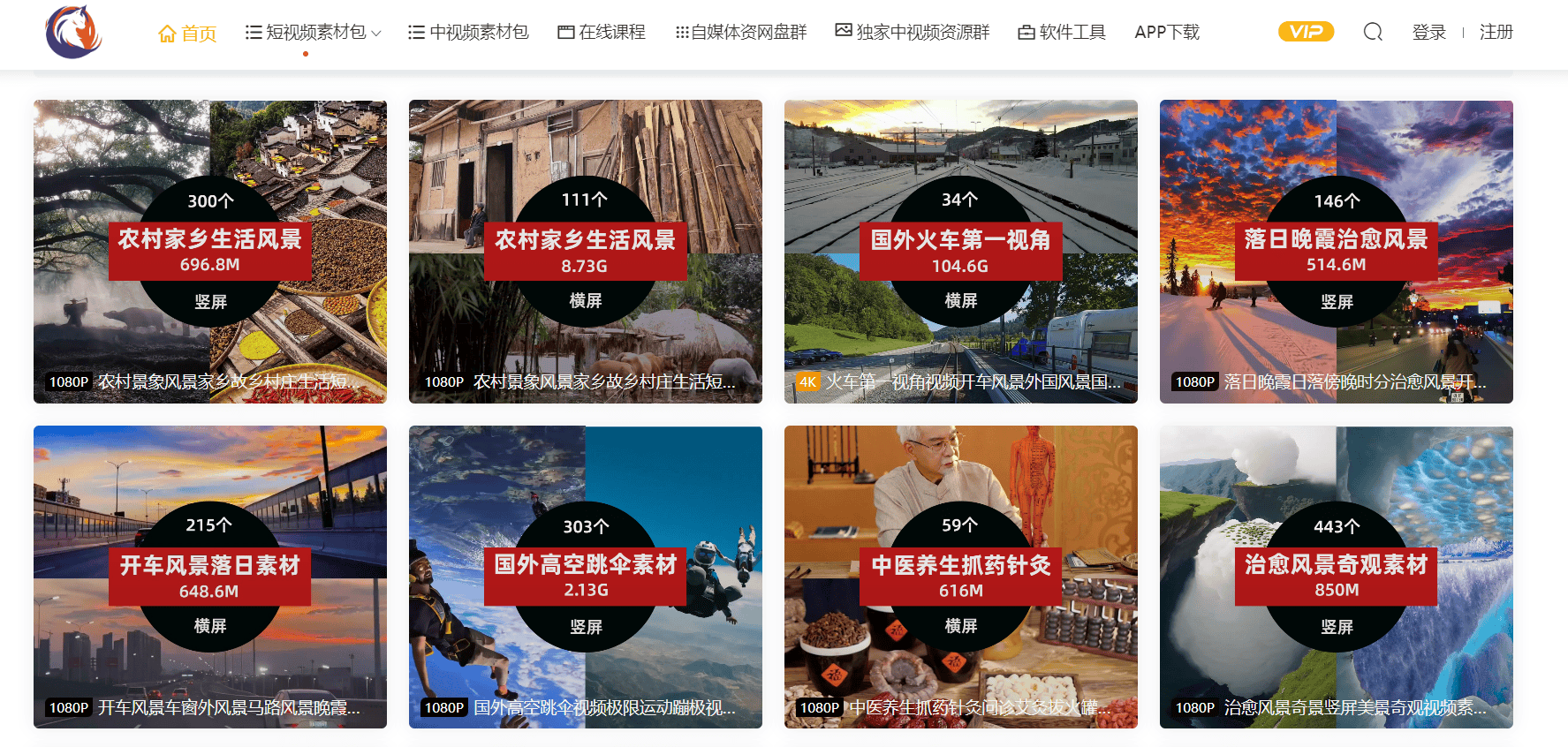Open the search magnifier icon

[x=1372, y=33]
